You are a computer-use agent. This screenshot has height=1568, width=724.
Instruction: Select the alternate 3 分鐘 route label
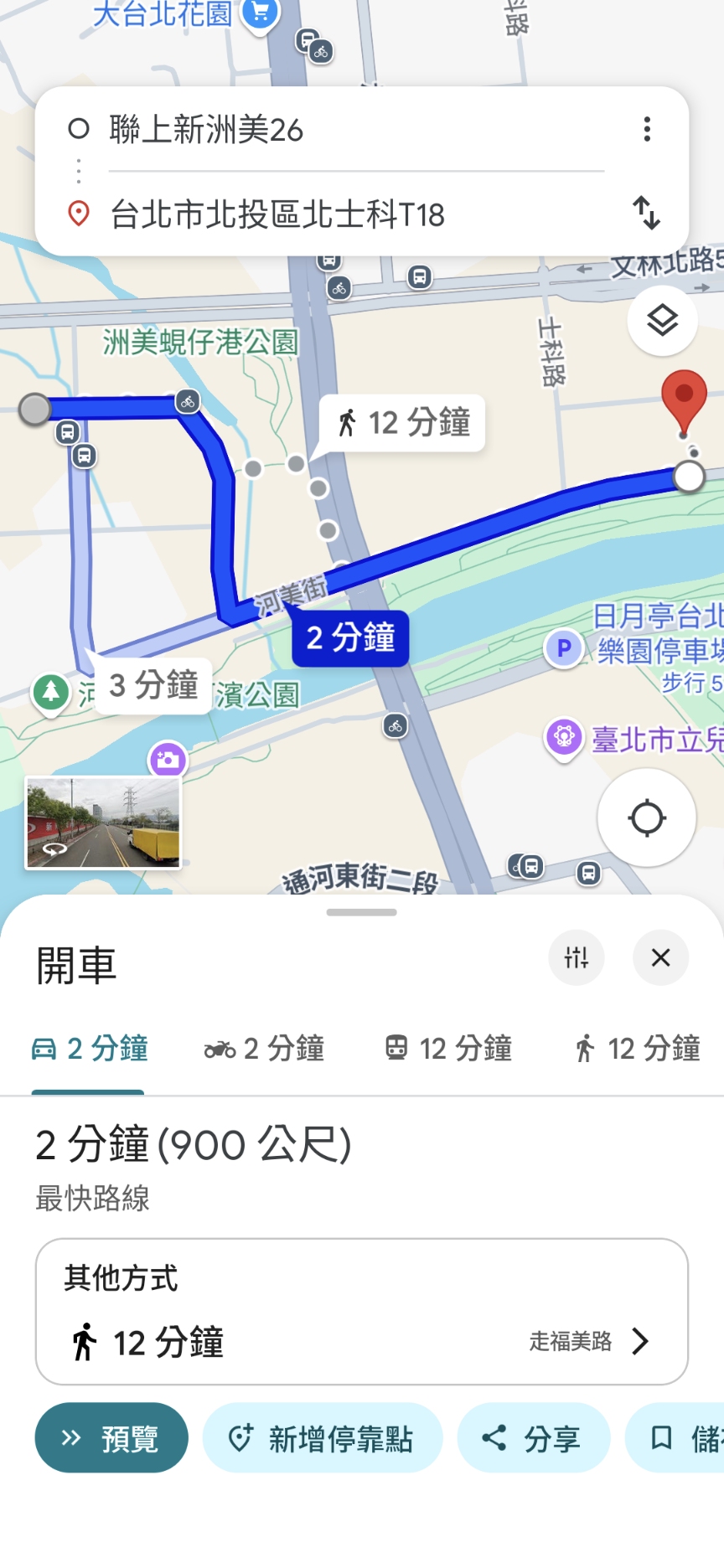[x=153, y=685]
